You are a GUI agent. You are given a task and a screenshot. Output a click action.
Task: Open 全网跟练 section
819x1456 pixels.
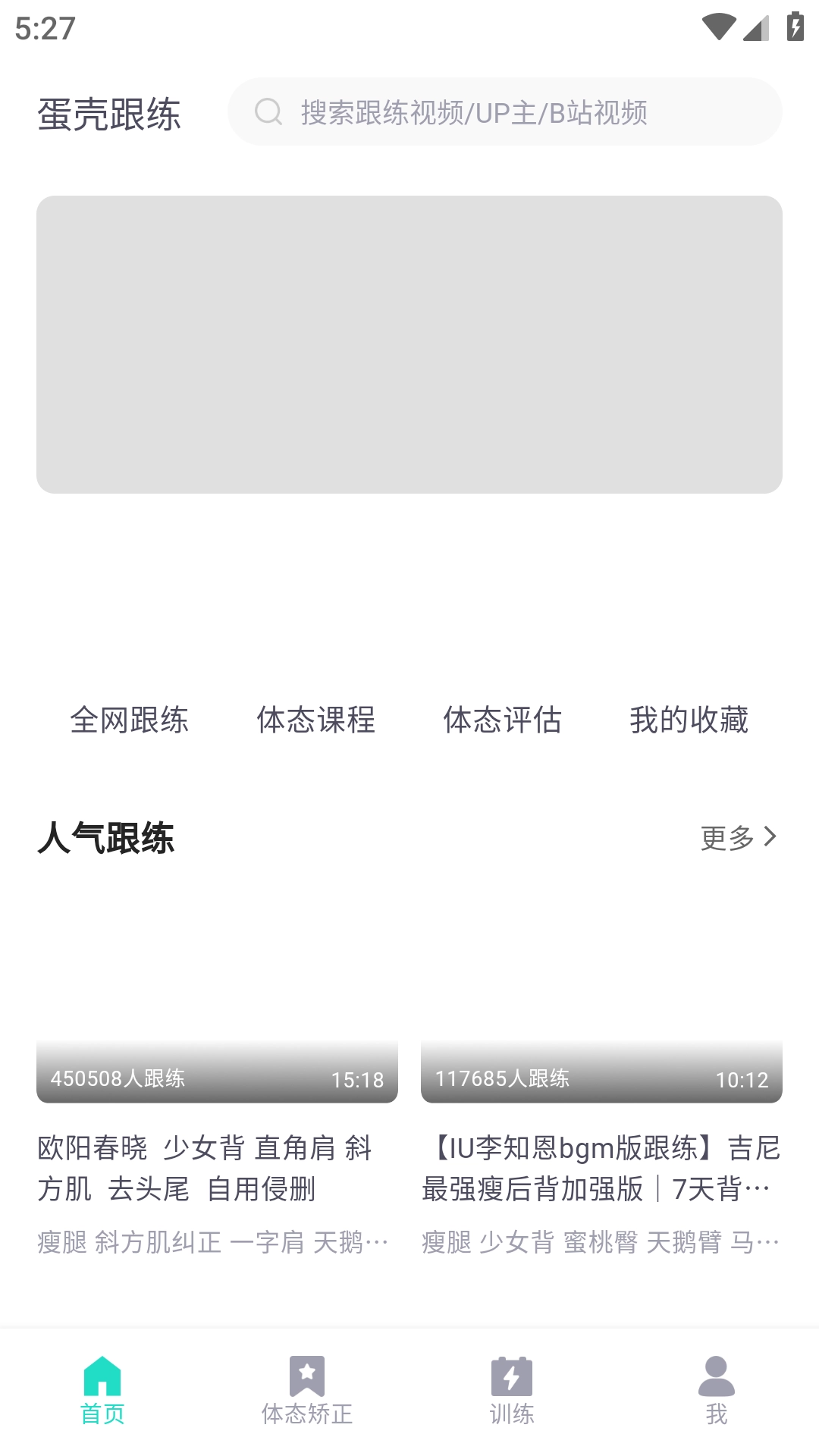tap(130, 719)
